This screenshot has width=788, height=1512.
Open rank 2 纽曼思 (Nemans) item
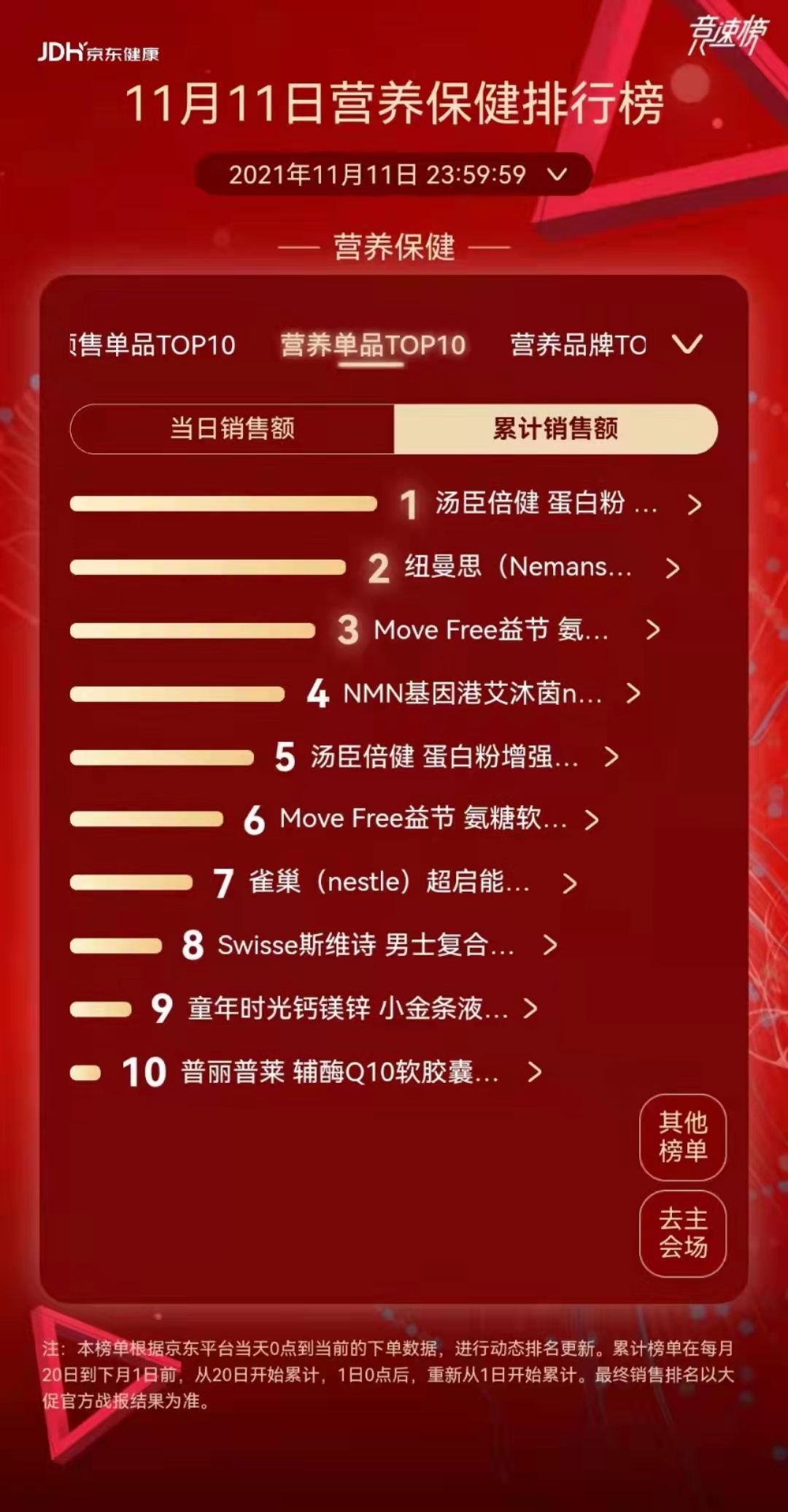point(518,567)
